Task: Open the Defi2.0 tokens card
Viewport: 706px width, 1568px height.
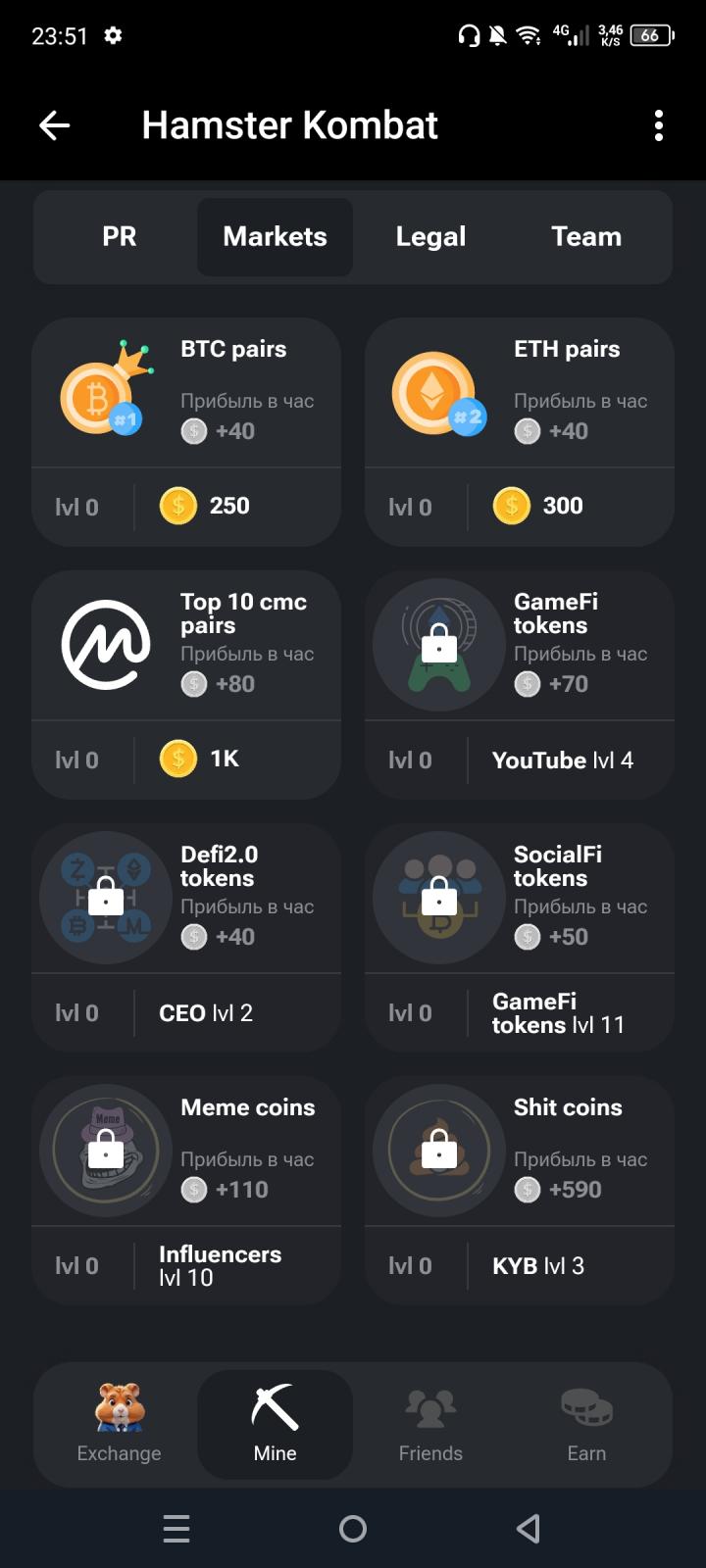Action: click(186, 938)
